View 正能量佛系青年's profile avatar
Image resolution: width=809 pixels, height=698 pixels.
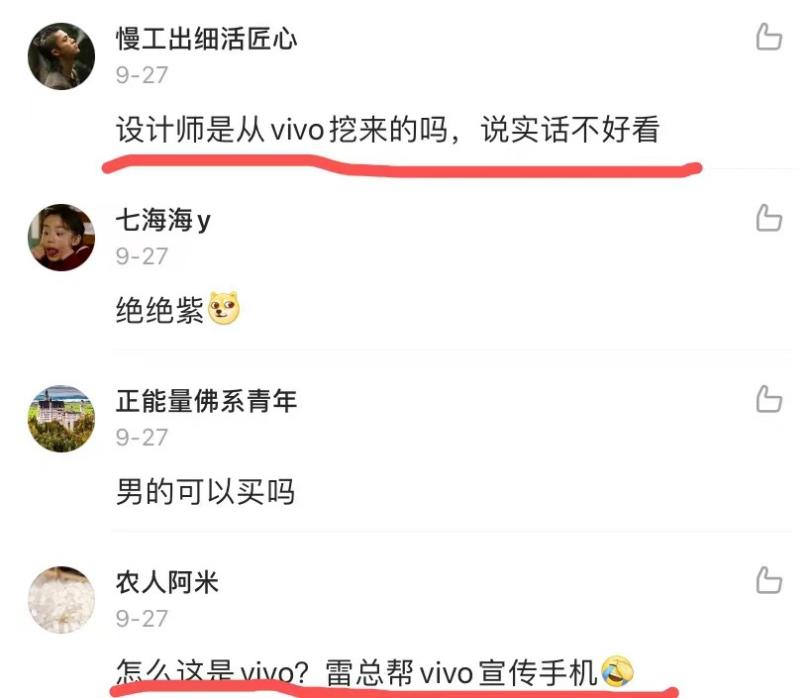[x=60, y=418]
